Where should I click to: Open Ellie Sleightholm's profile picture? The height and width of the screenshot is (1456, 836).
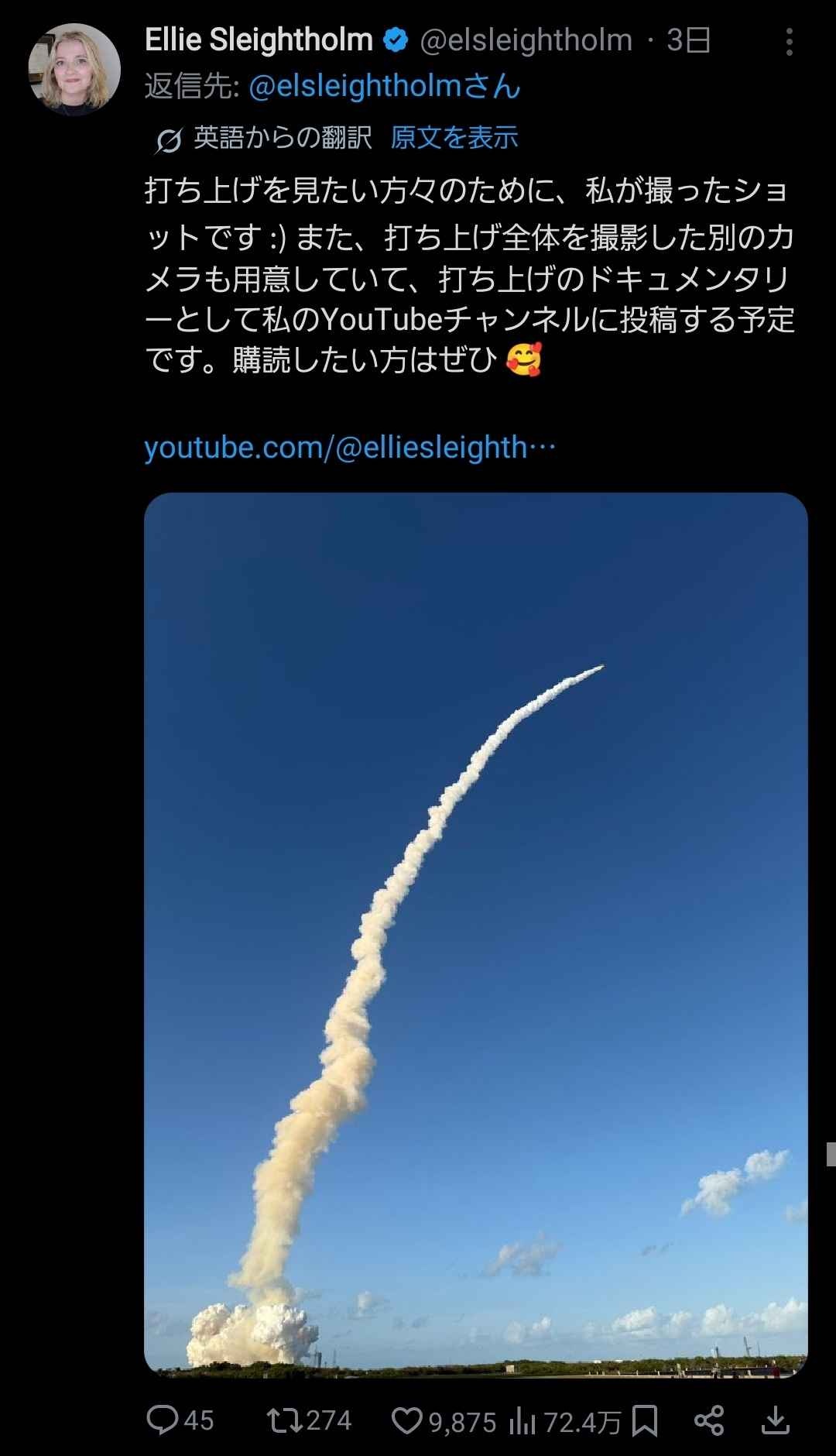pyautogui.click(x=74, y=70)
